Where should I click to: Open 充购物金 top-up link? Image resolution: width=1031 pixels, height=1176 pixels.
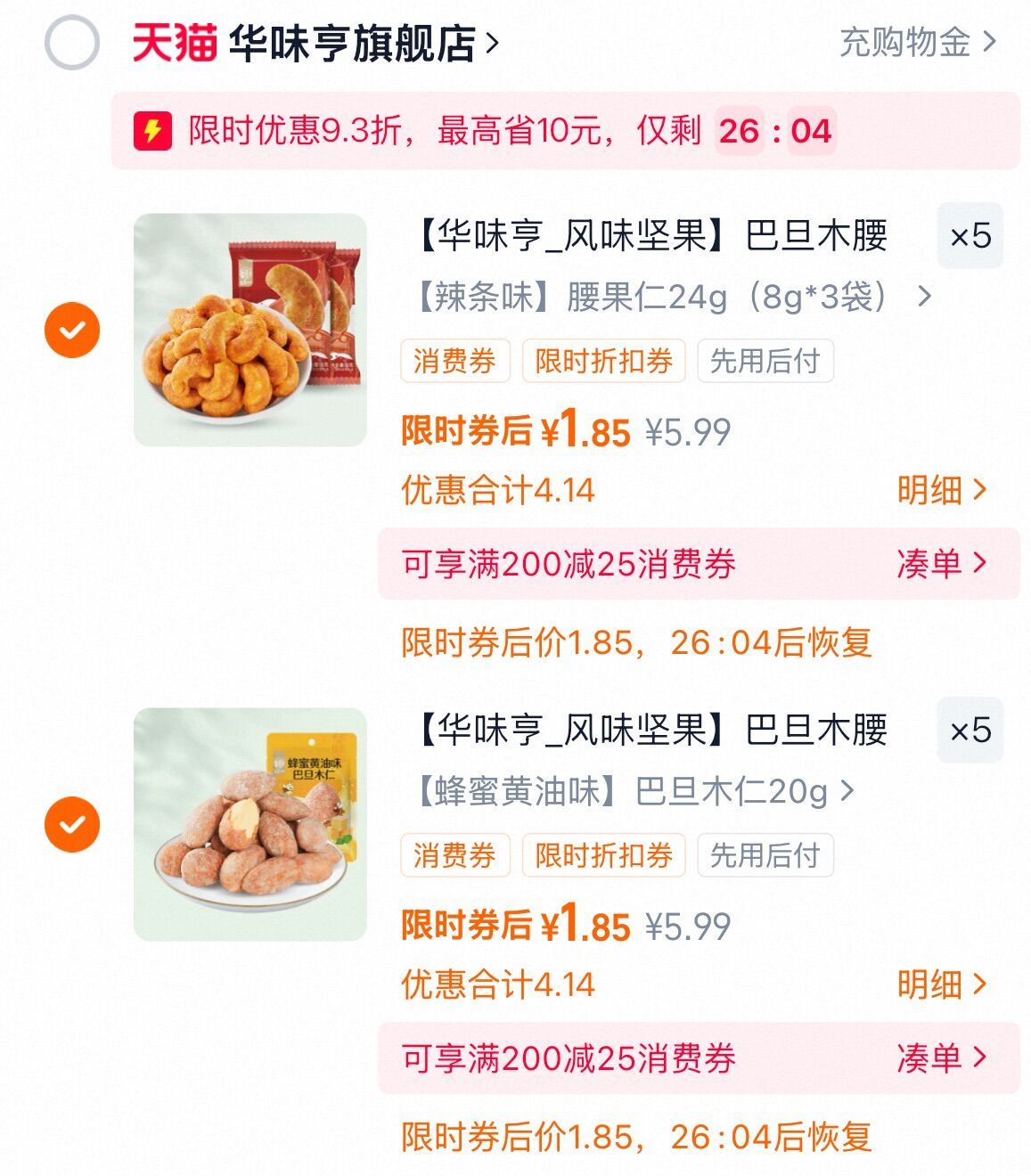(x=917, y=42)
